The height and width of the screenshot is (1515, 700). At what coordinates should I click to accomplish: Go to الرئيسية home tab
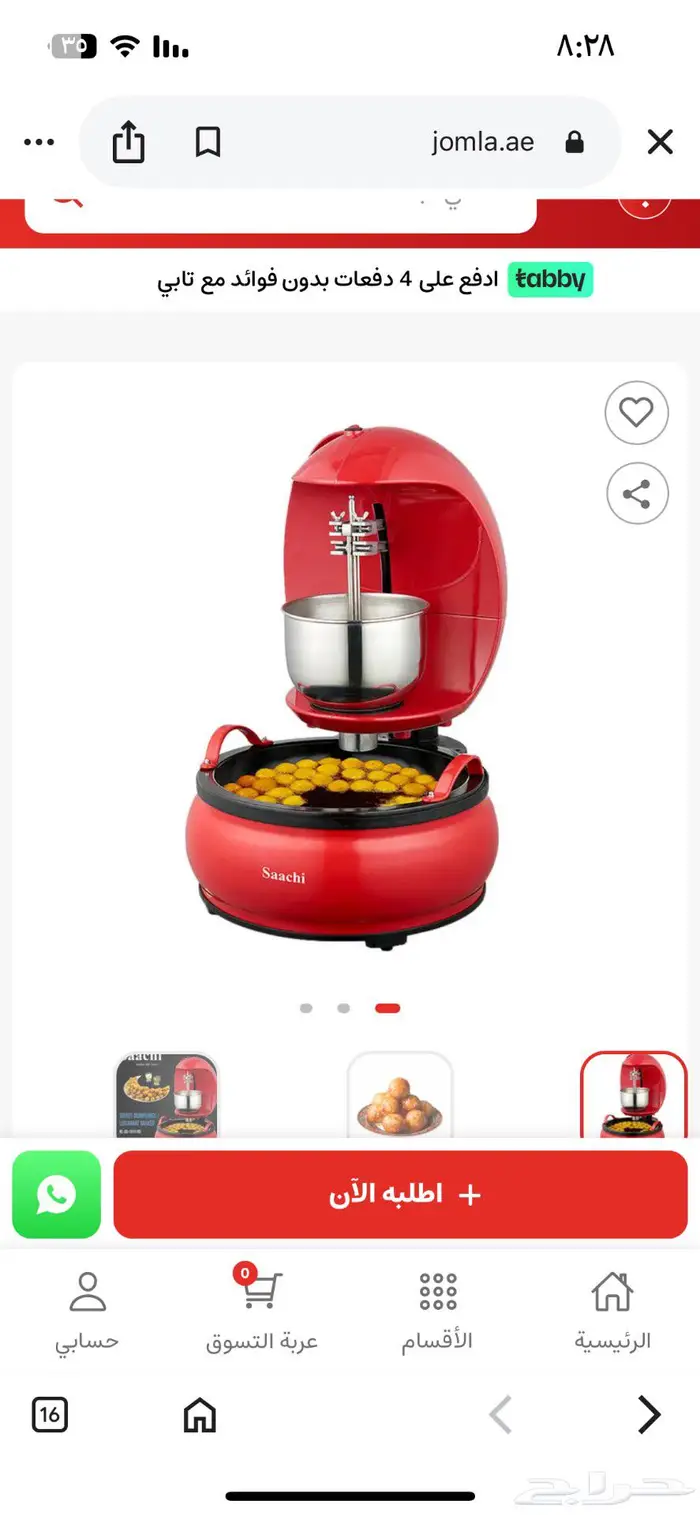(x=612, y=1312)
